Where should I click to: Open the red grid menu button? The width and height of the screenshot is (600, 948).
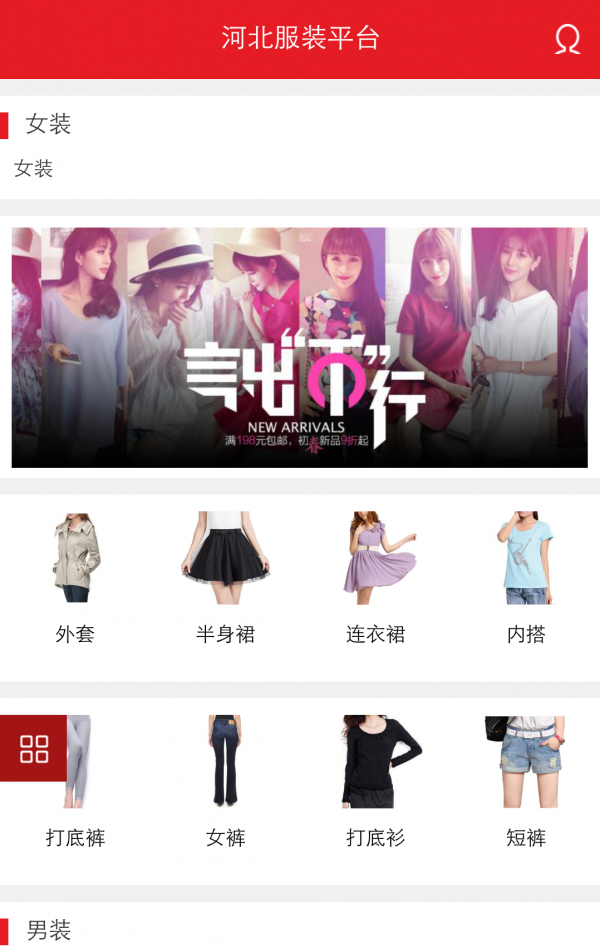tap(34, 748)
